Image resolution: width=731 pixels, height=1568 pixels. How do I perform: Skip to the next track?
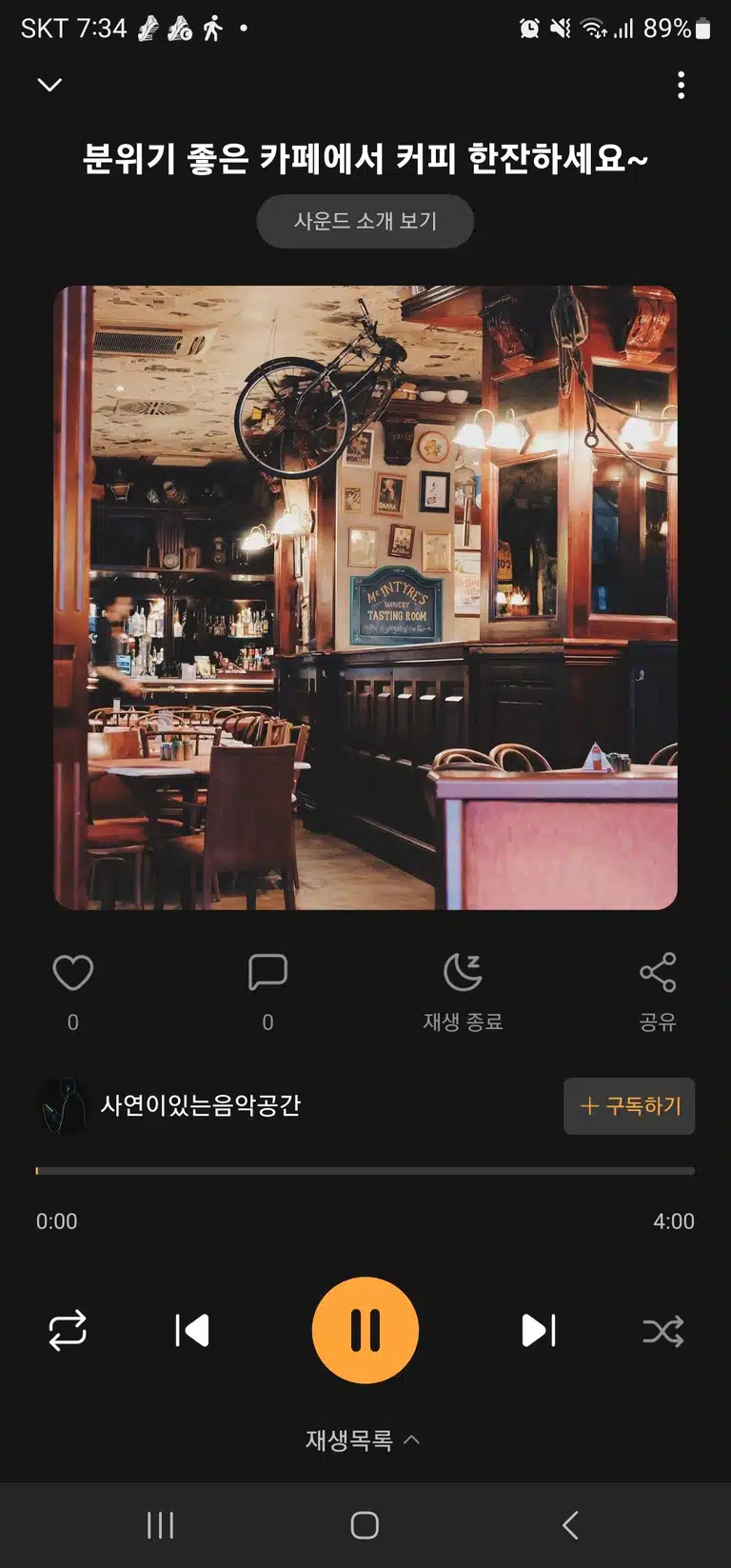[539, 1331]
